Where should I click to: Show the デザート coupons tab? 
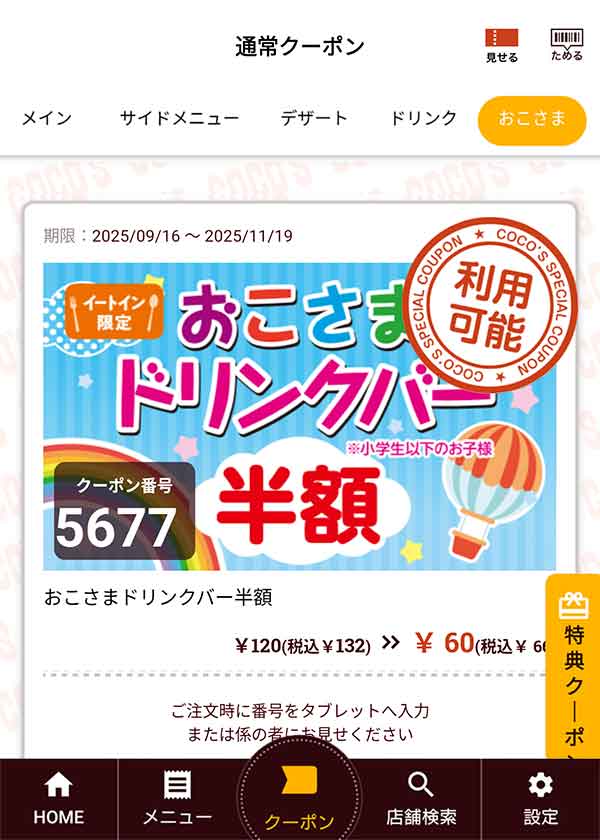point(314,118)
